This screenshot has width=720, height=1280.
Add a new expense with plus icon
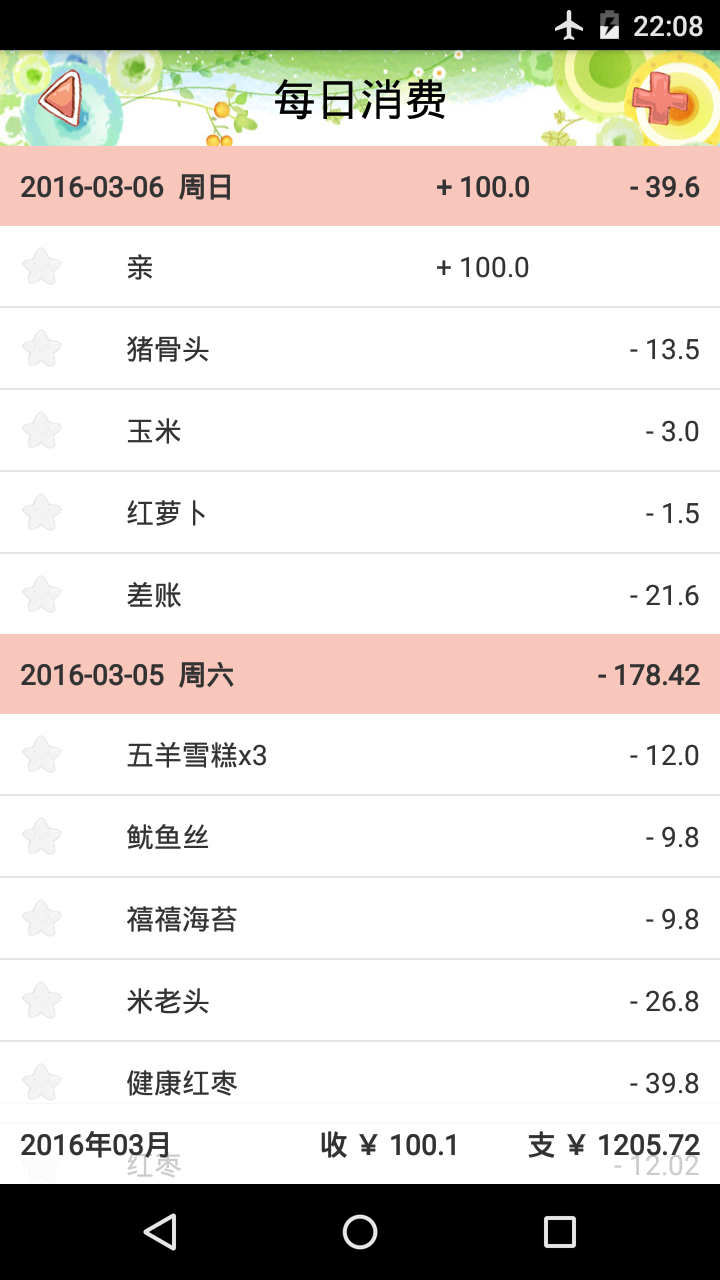660,98
